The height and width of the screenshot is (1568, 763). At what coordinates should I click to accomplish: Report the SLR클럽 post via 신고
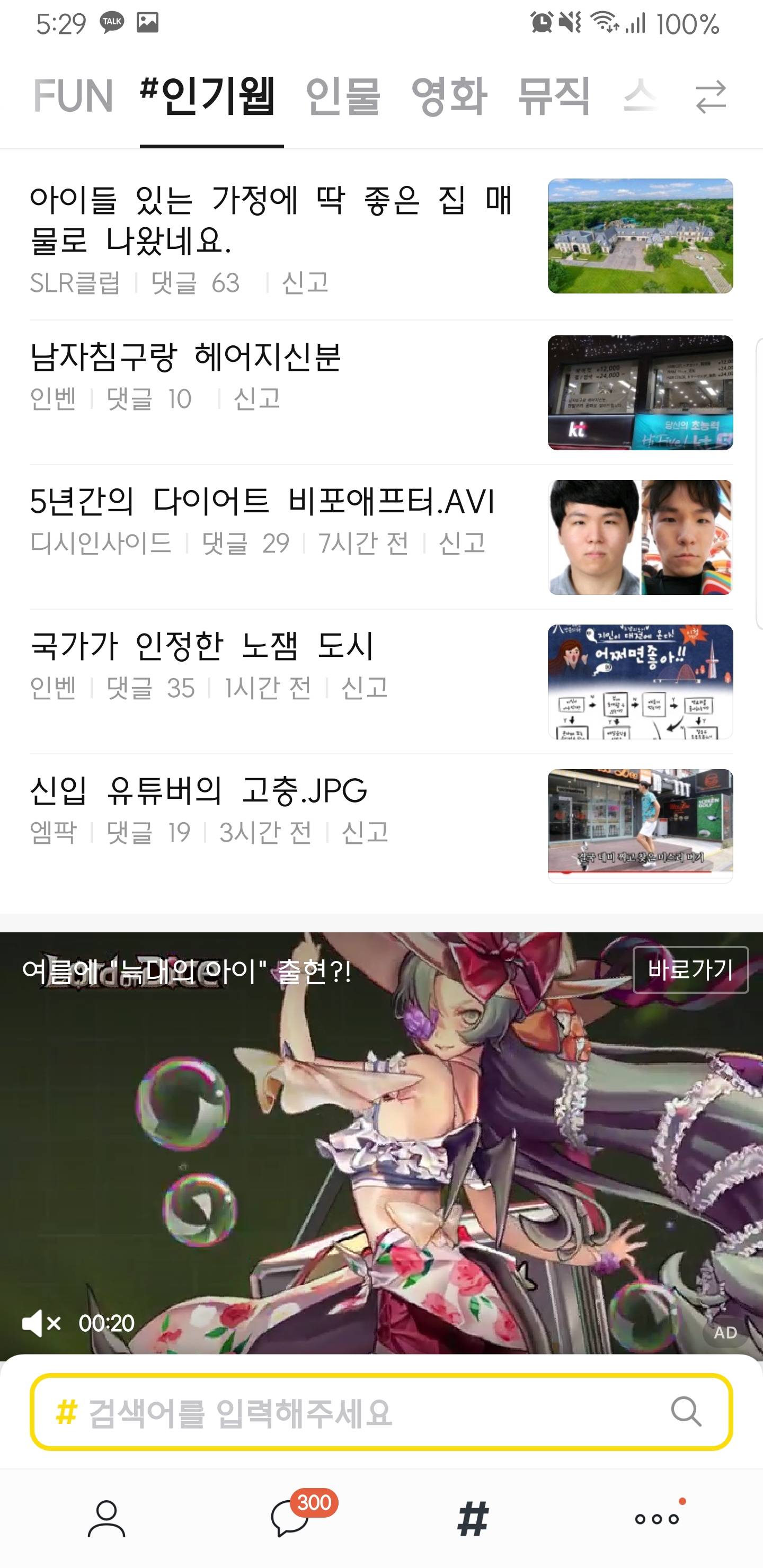pos(305,283)
